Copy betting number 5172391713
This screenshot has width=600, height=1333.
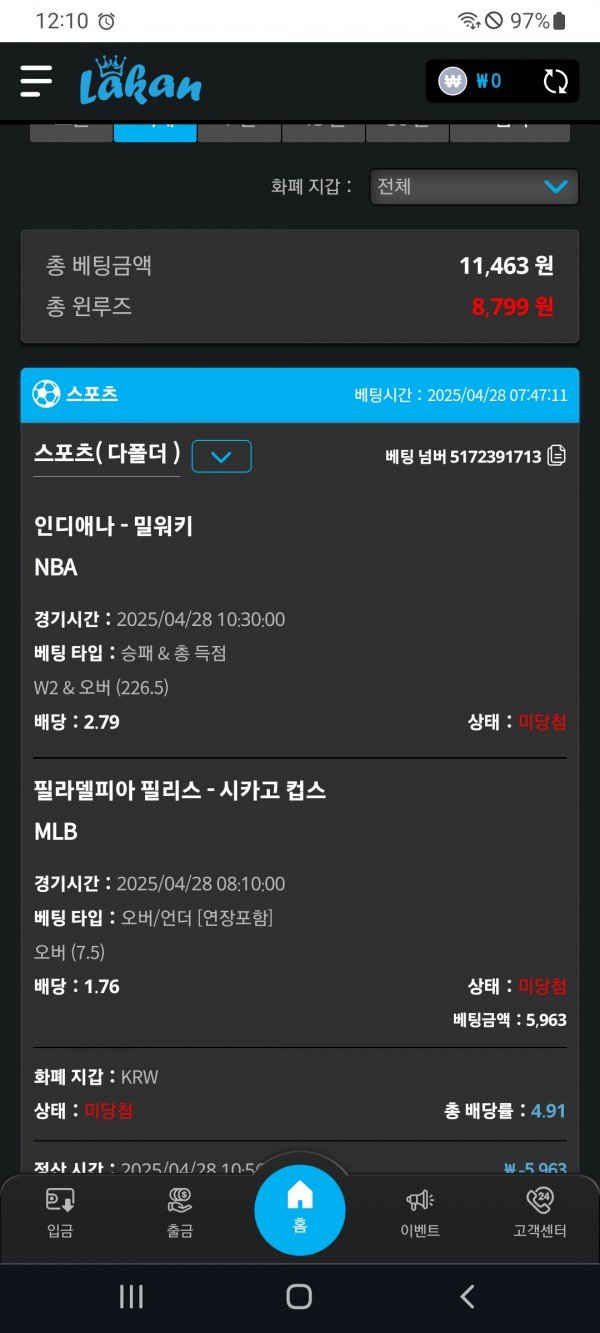click(x=557, y=456)
